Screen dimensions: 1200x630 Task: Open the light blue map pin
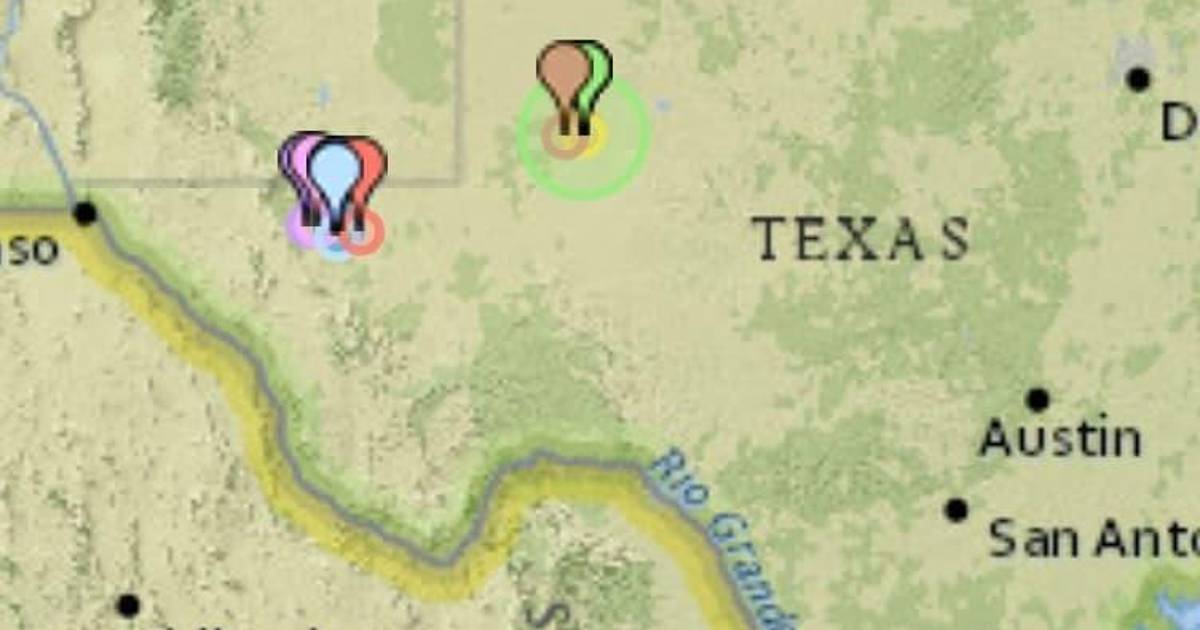point(334,170)
